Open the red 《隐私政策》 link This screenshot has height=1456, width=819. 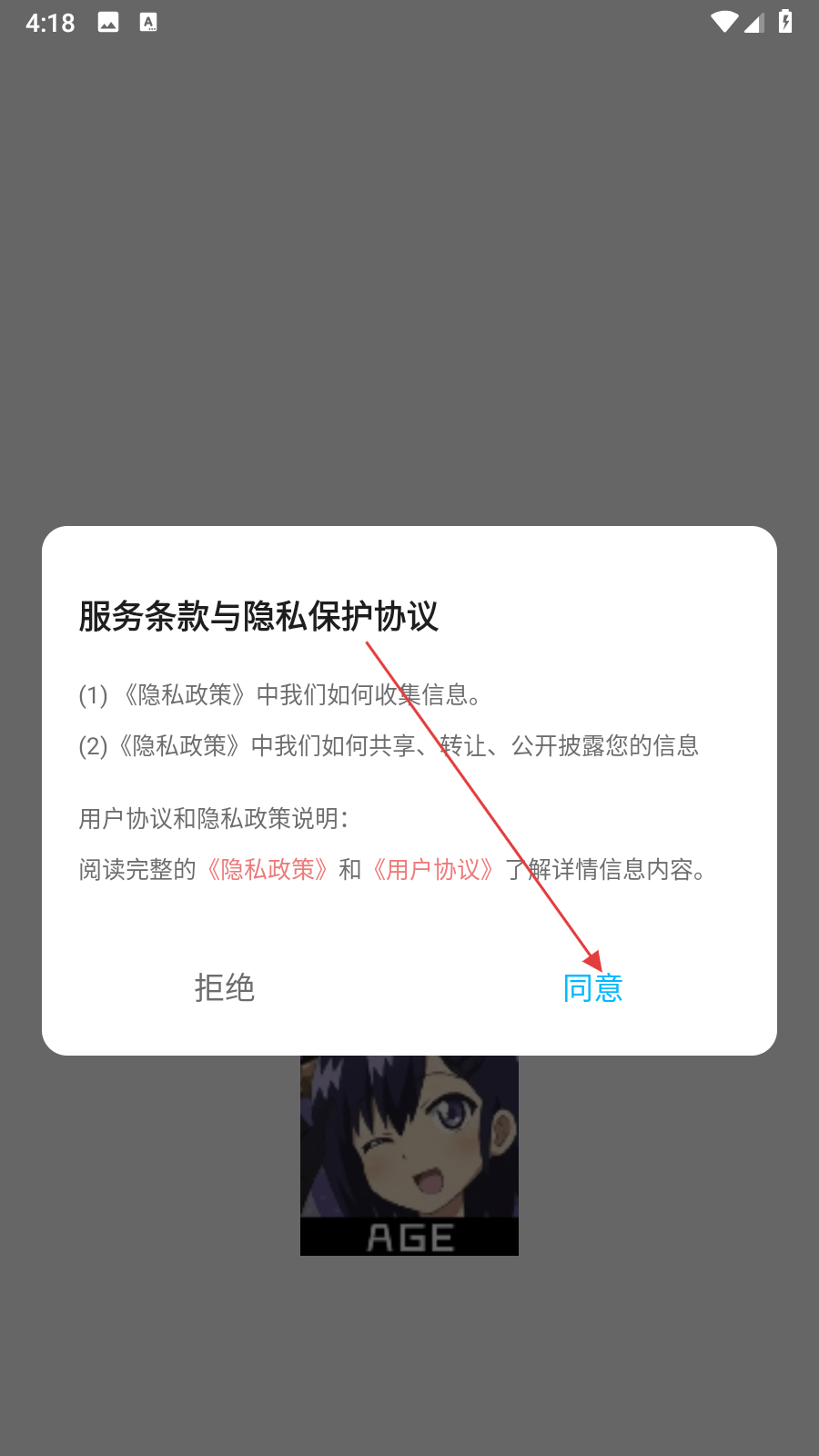[x=268, y=870]
